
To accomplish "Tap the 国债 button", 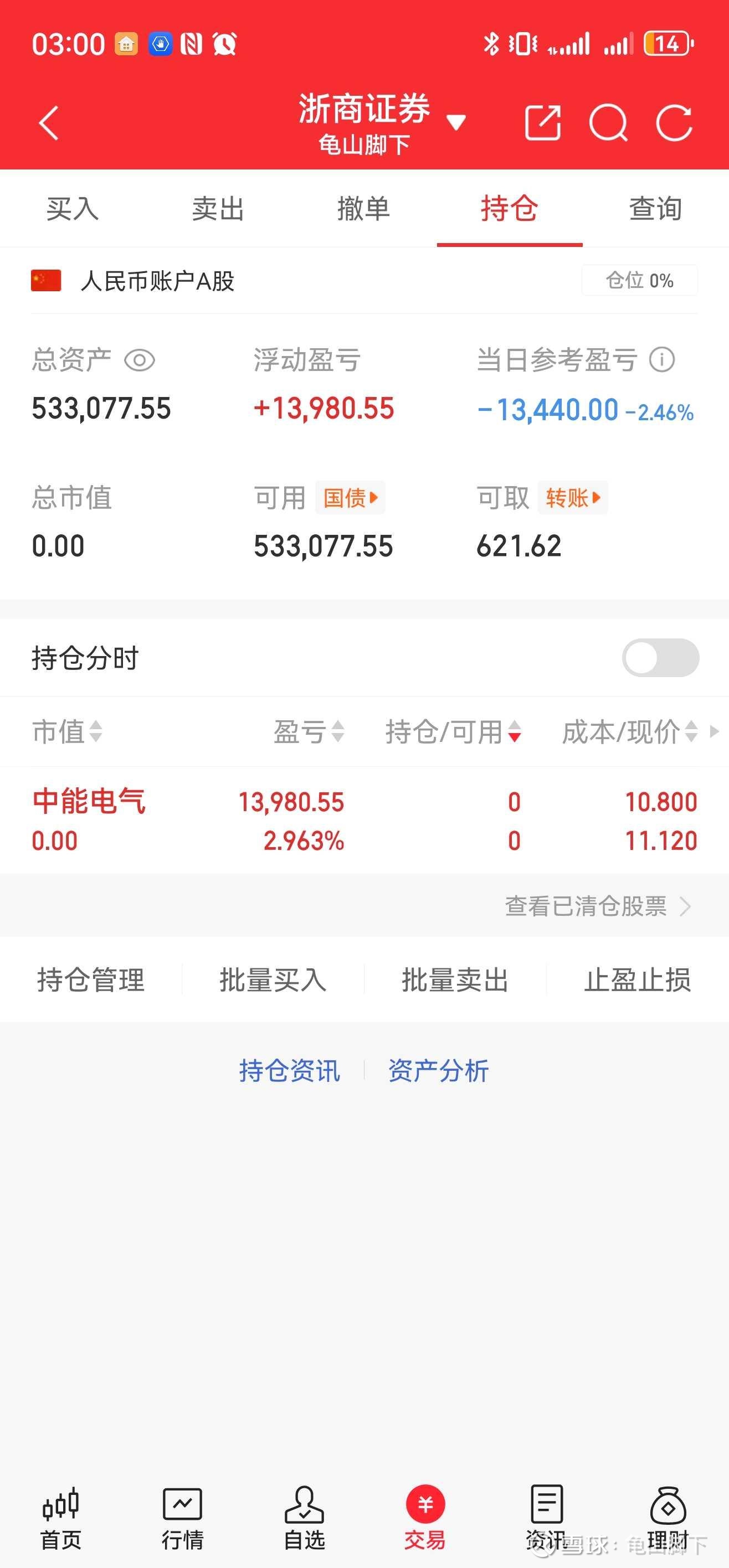I will [350, 498].
